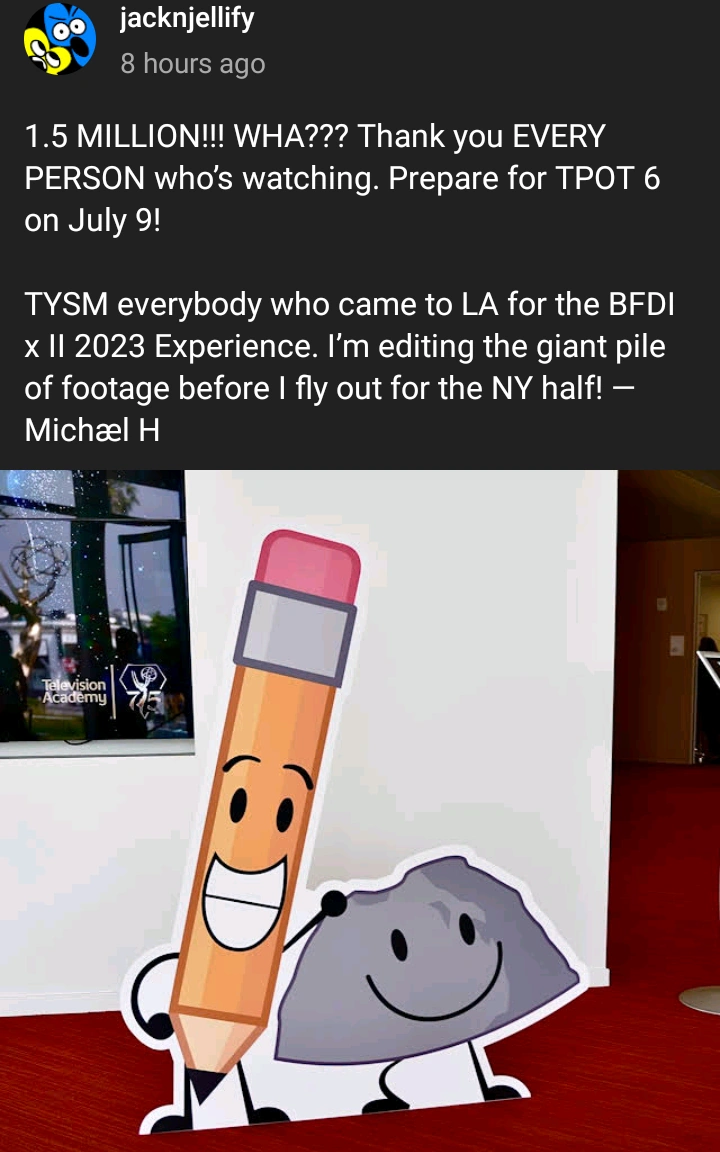Open the jacknjellify channel avatar

click(x=60, y=39)
